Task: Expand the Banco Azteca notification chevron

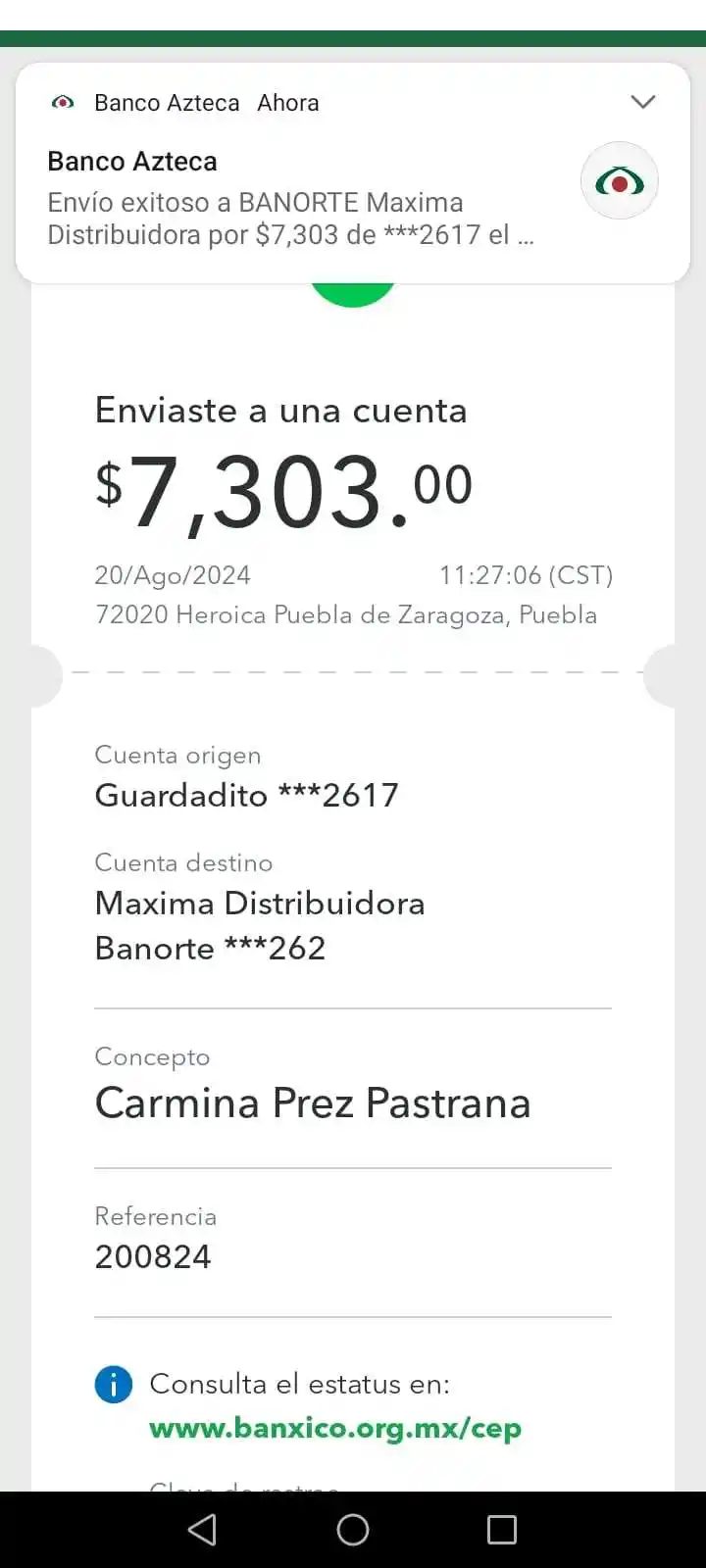Action: coord(642,102)
